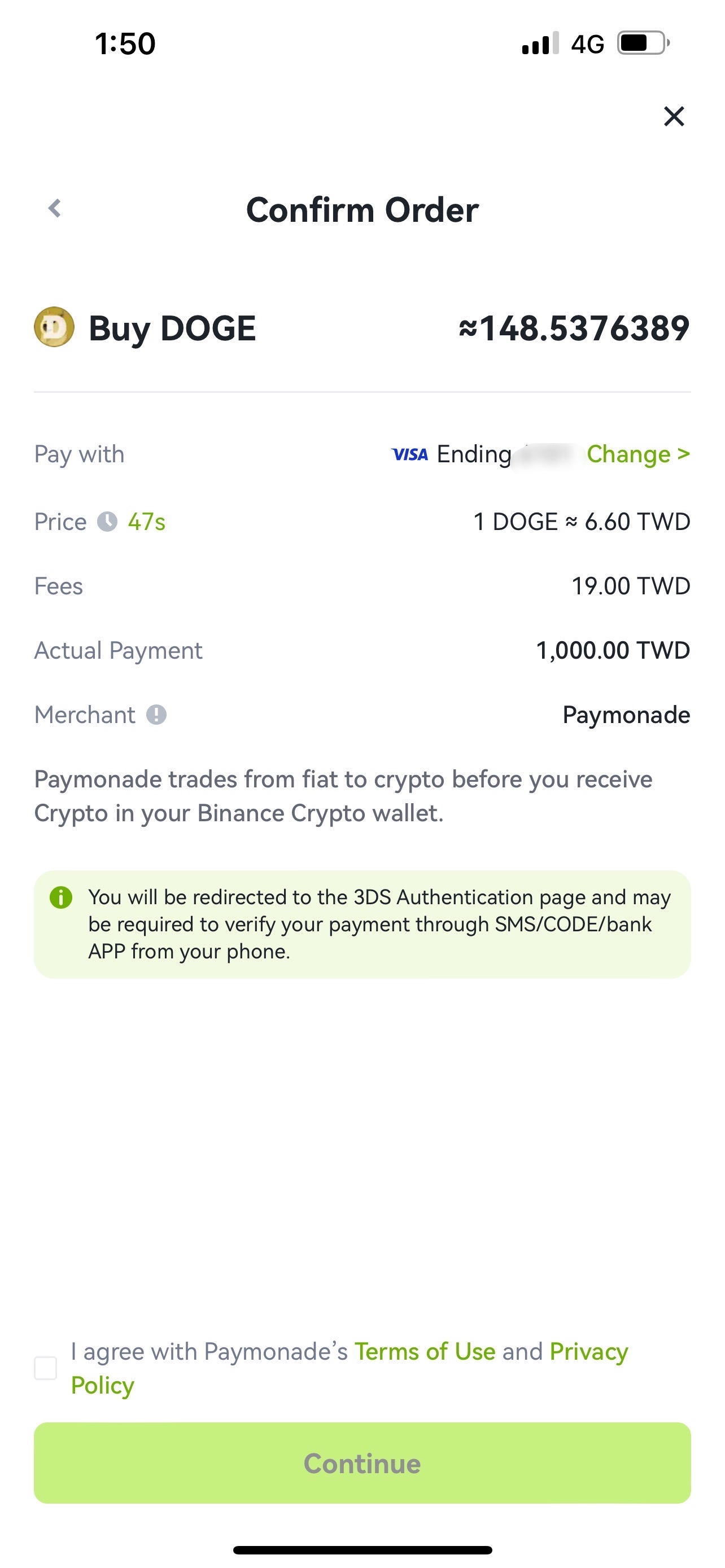Open the Privacy Policy link
725x1568 pixels.
click(x=350, y=1368)
